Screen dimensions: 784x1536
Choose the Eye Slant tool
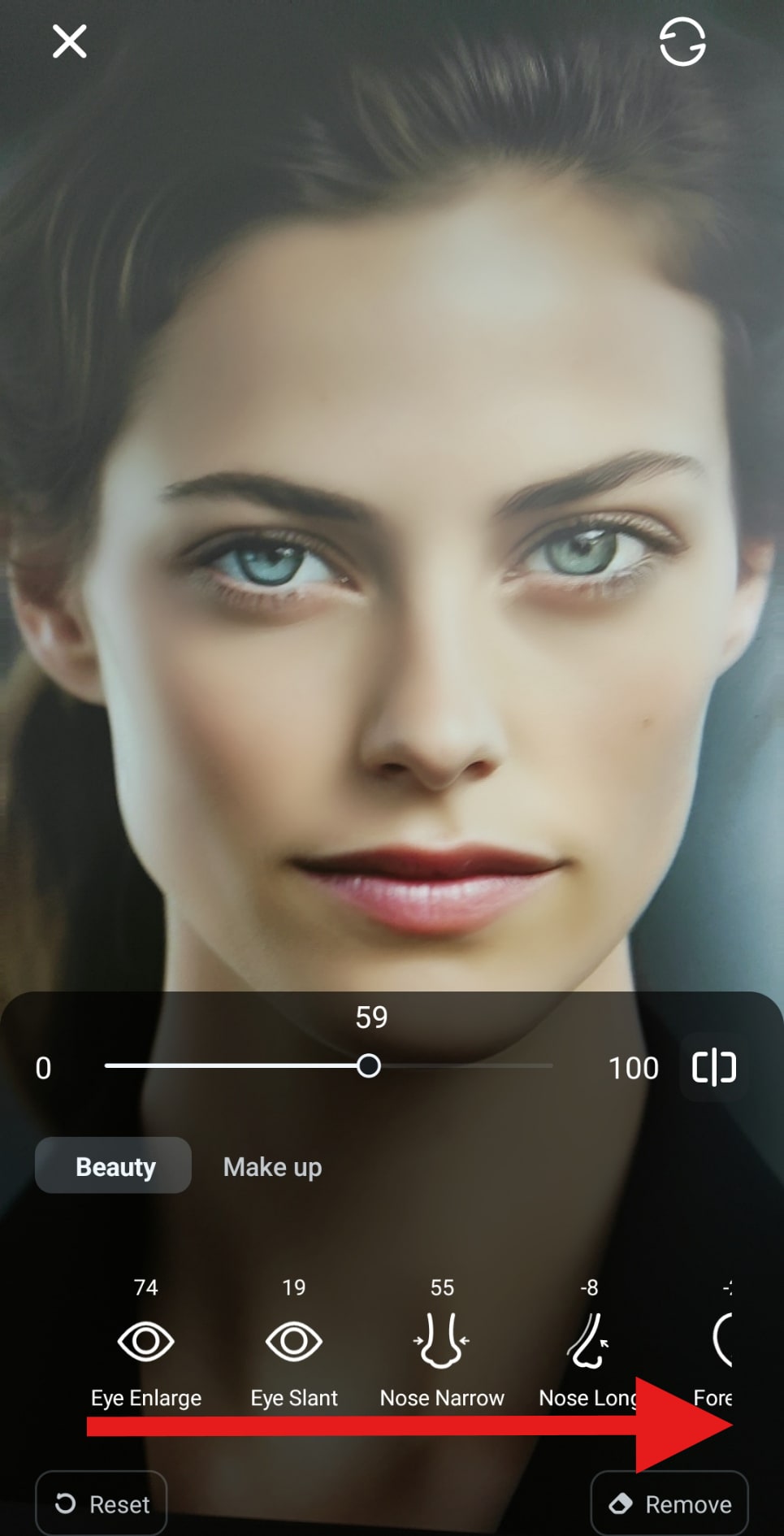click(294, 1343)
